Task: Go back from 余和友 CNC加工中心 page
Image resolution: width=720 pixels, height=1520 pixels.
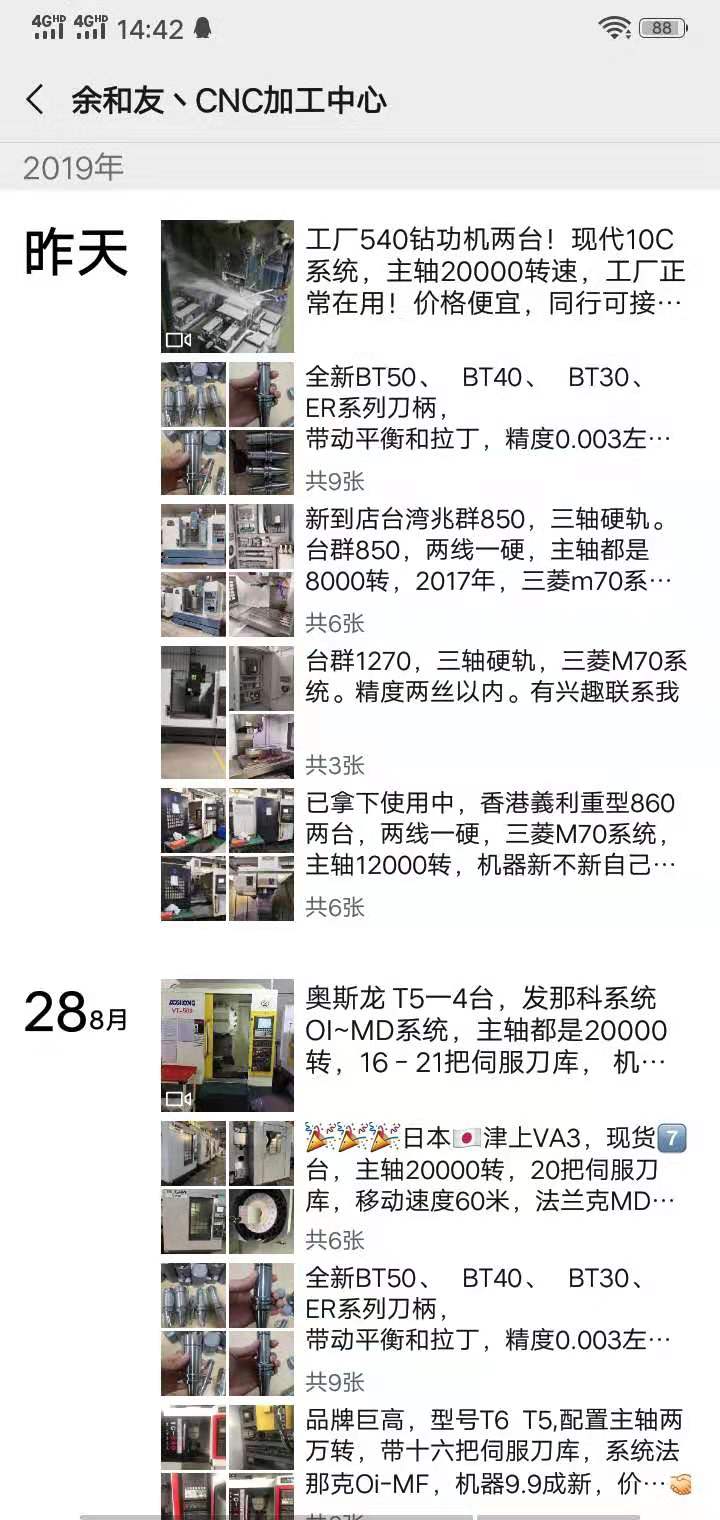Action: point(36,100)
